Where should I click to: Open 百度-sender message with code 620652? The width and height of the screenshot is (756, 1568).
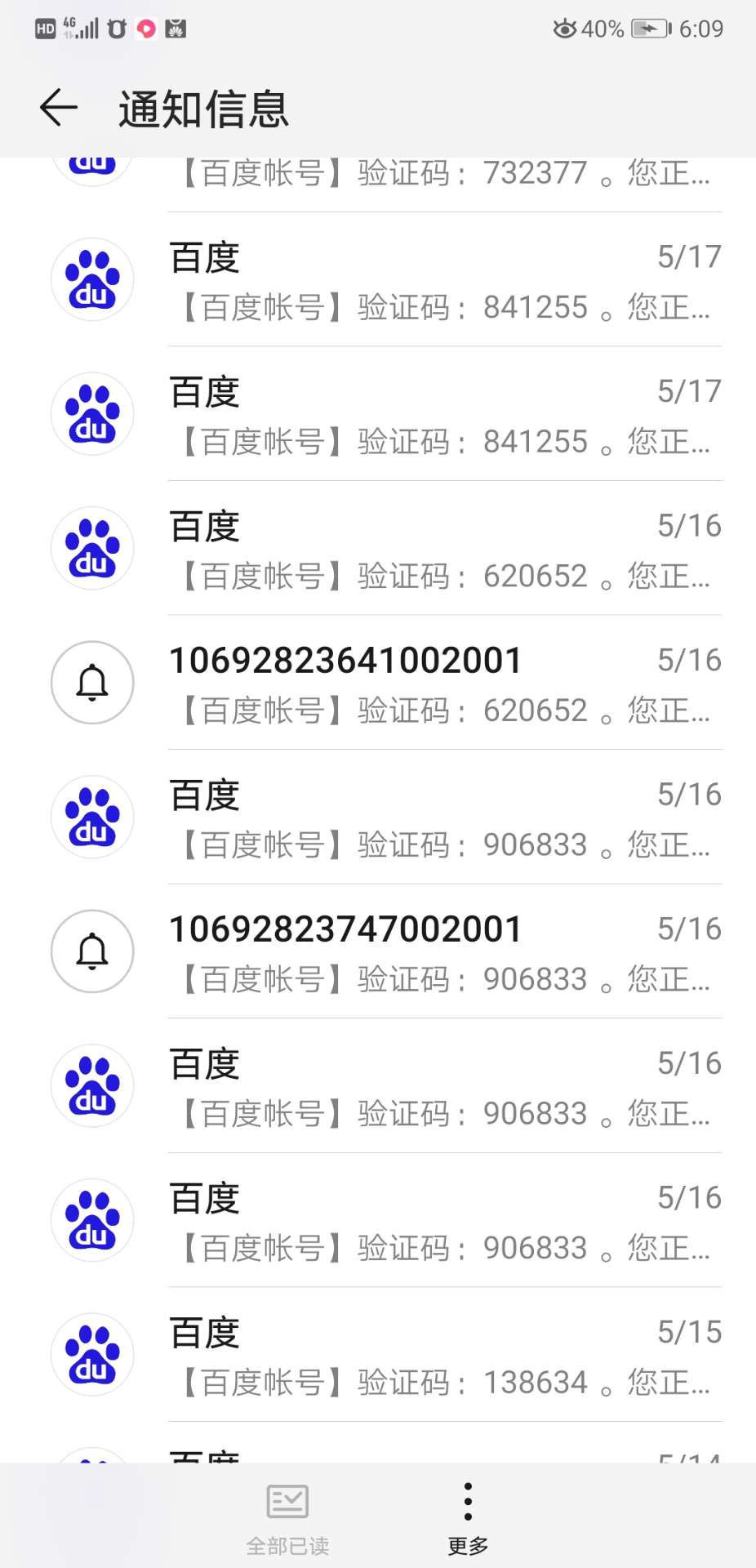[444, 550]
